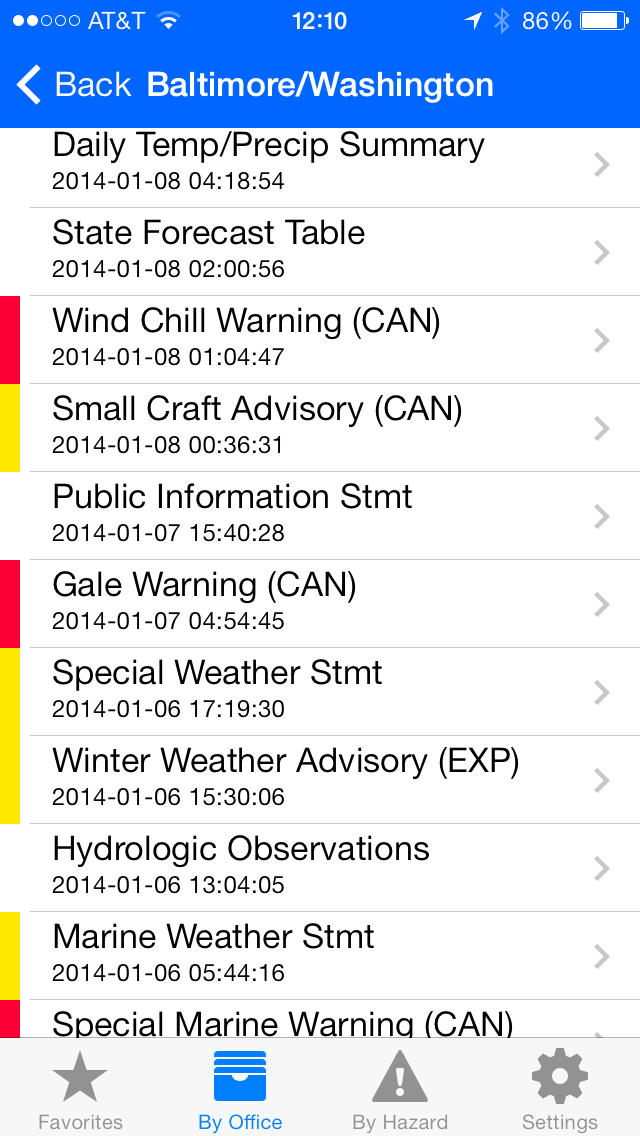
Task: View the Wind Chill Warning (CAN)
Action: click(x=320, y=340)
